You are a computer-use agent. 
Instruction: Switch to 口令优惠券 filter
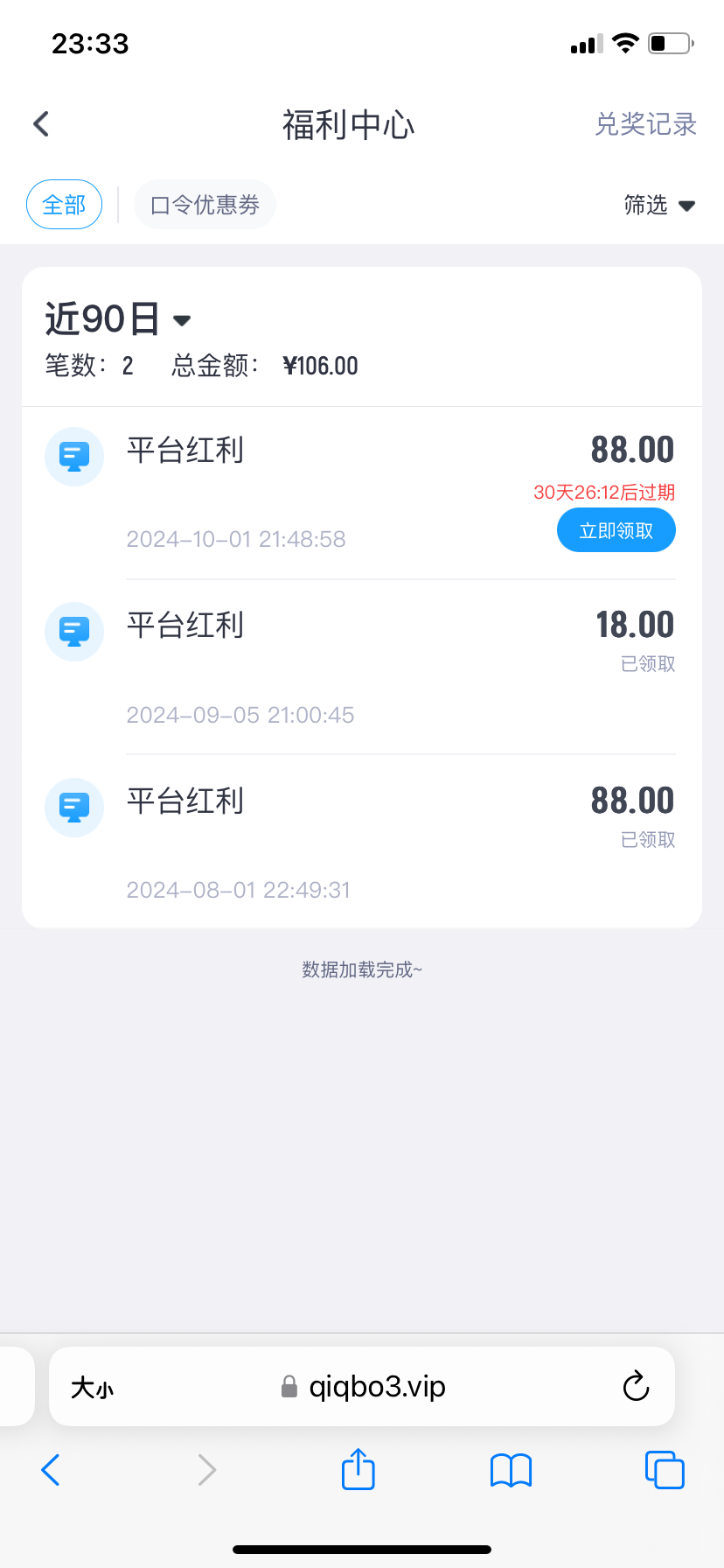pos(205,205)
